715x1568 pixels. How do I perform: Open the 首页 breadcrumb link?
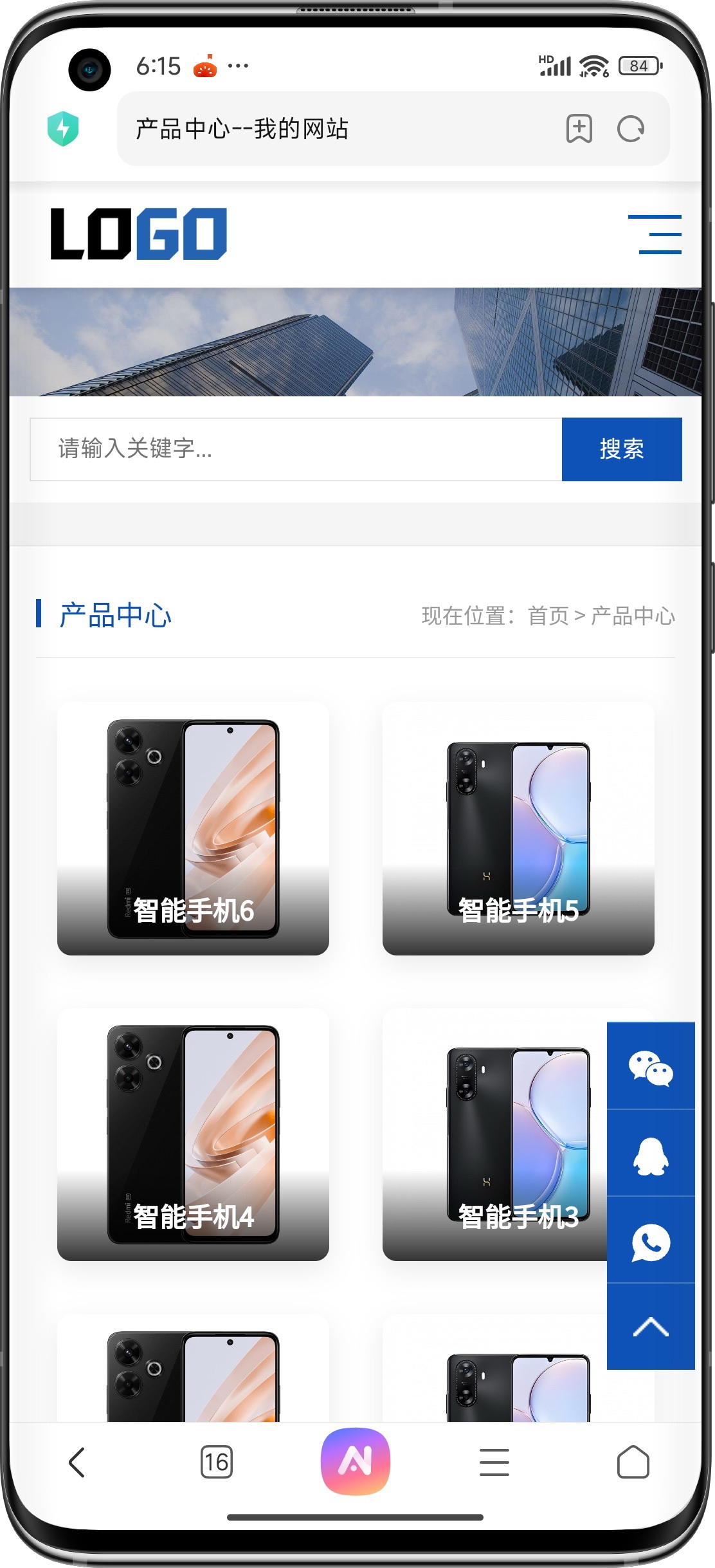click(548, 616)
